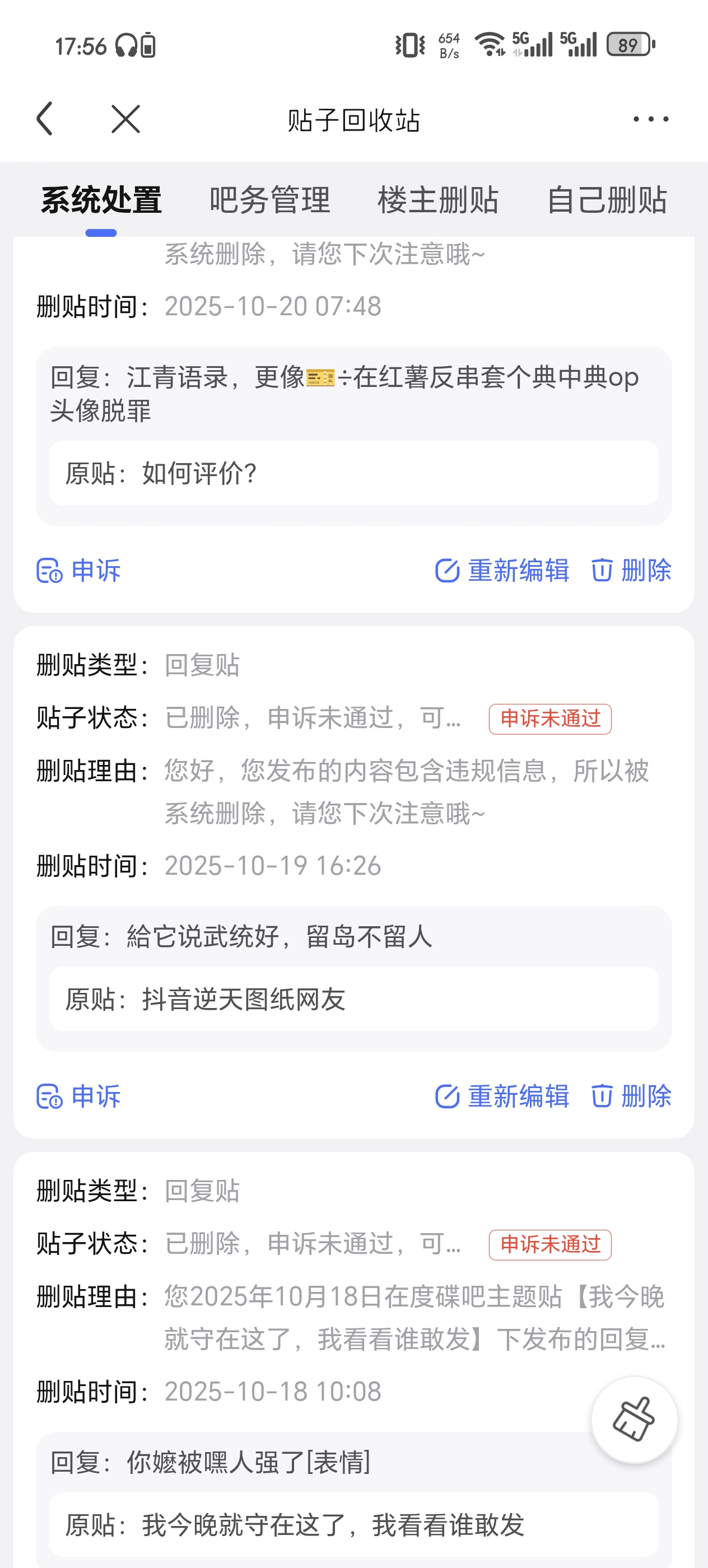Viewport: 708px width, 1568px height.
Task: Re-edit the reply under 如何评价
Action: [502, 570]
